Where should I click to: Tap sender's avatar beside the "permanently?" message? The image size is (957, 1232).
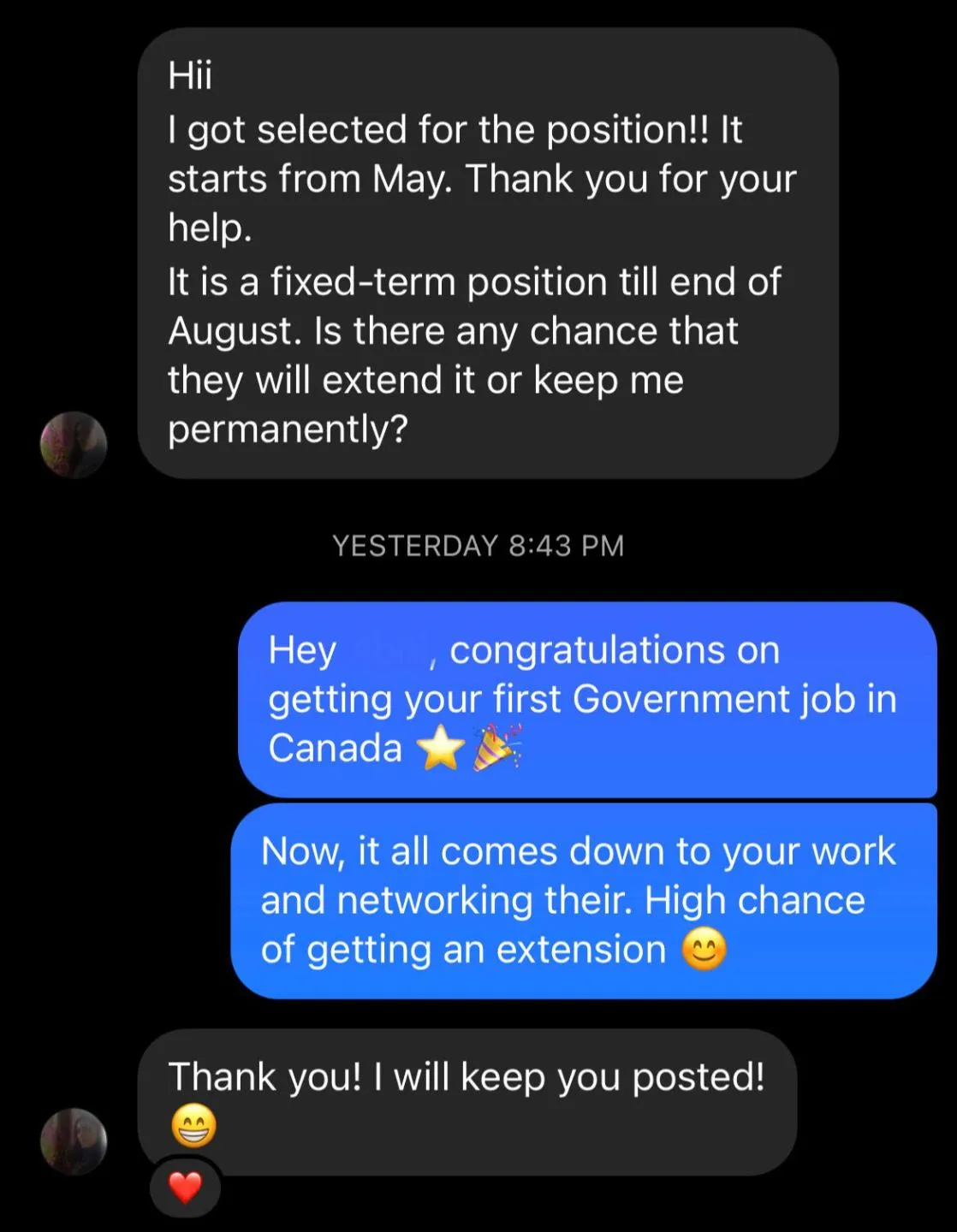pyautogui.click(x=74, y=445)
